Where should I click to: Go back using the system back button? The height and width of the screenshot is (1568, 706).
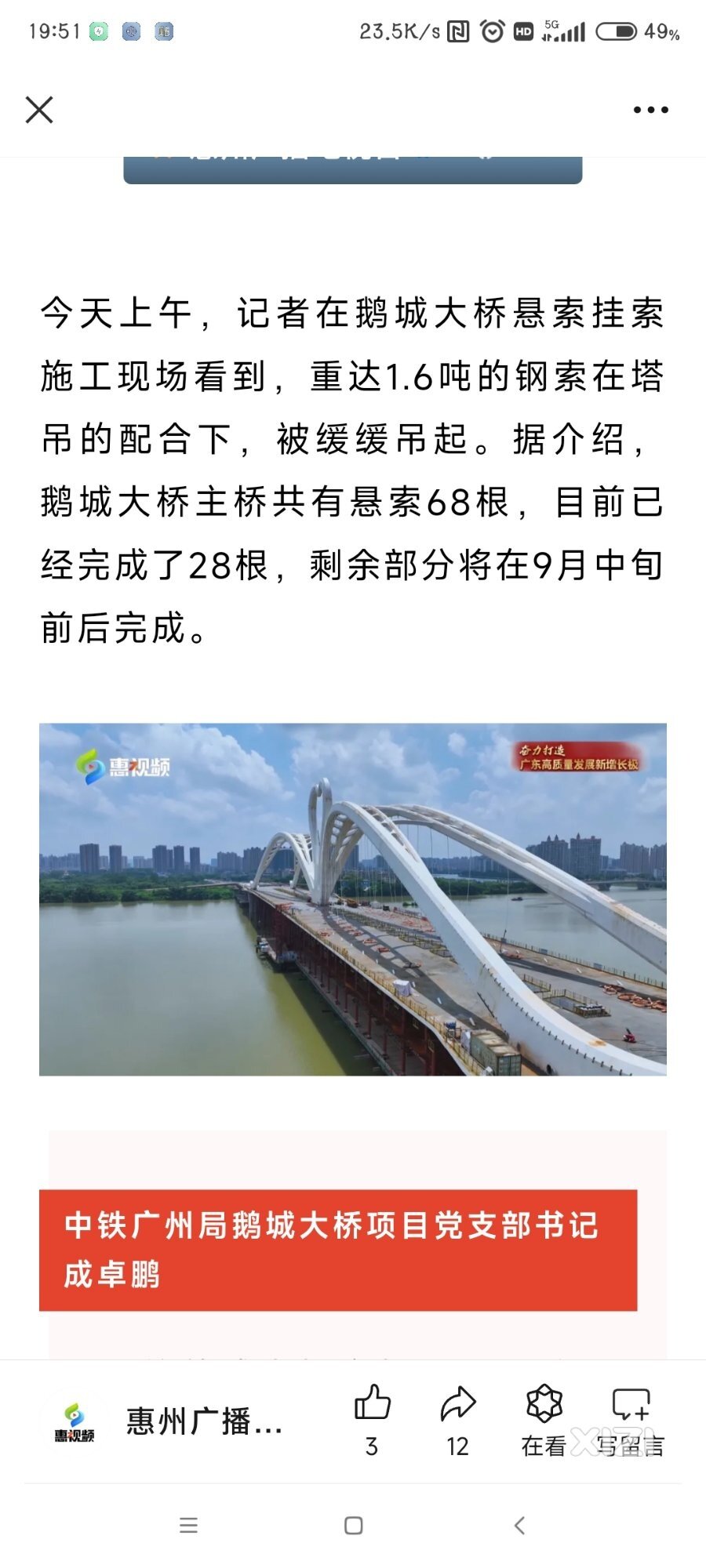(x=519, y=1526)
